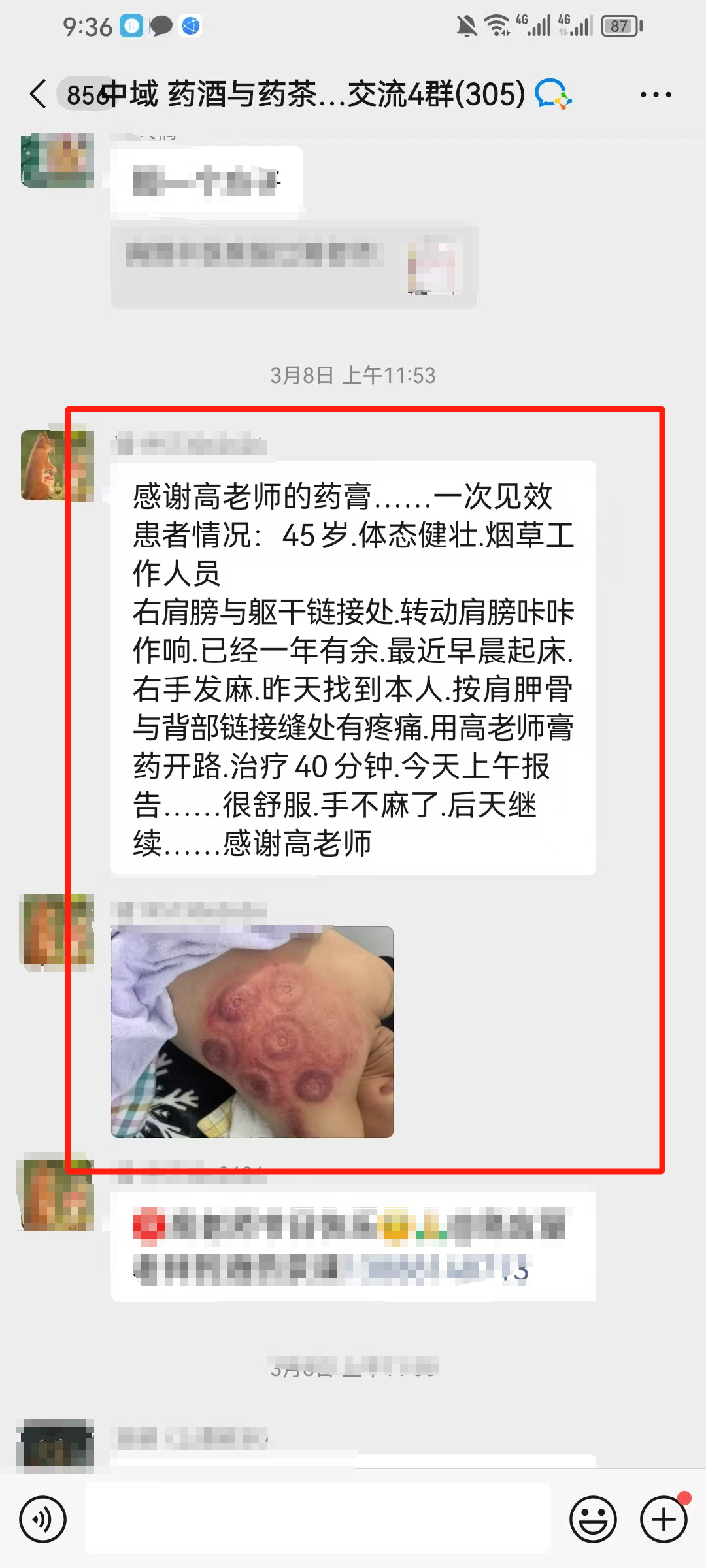View the cupping marks photo
The image size is (706, 1568).
252,1032
